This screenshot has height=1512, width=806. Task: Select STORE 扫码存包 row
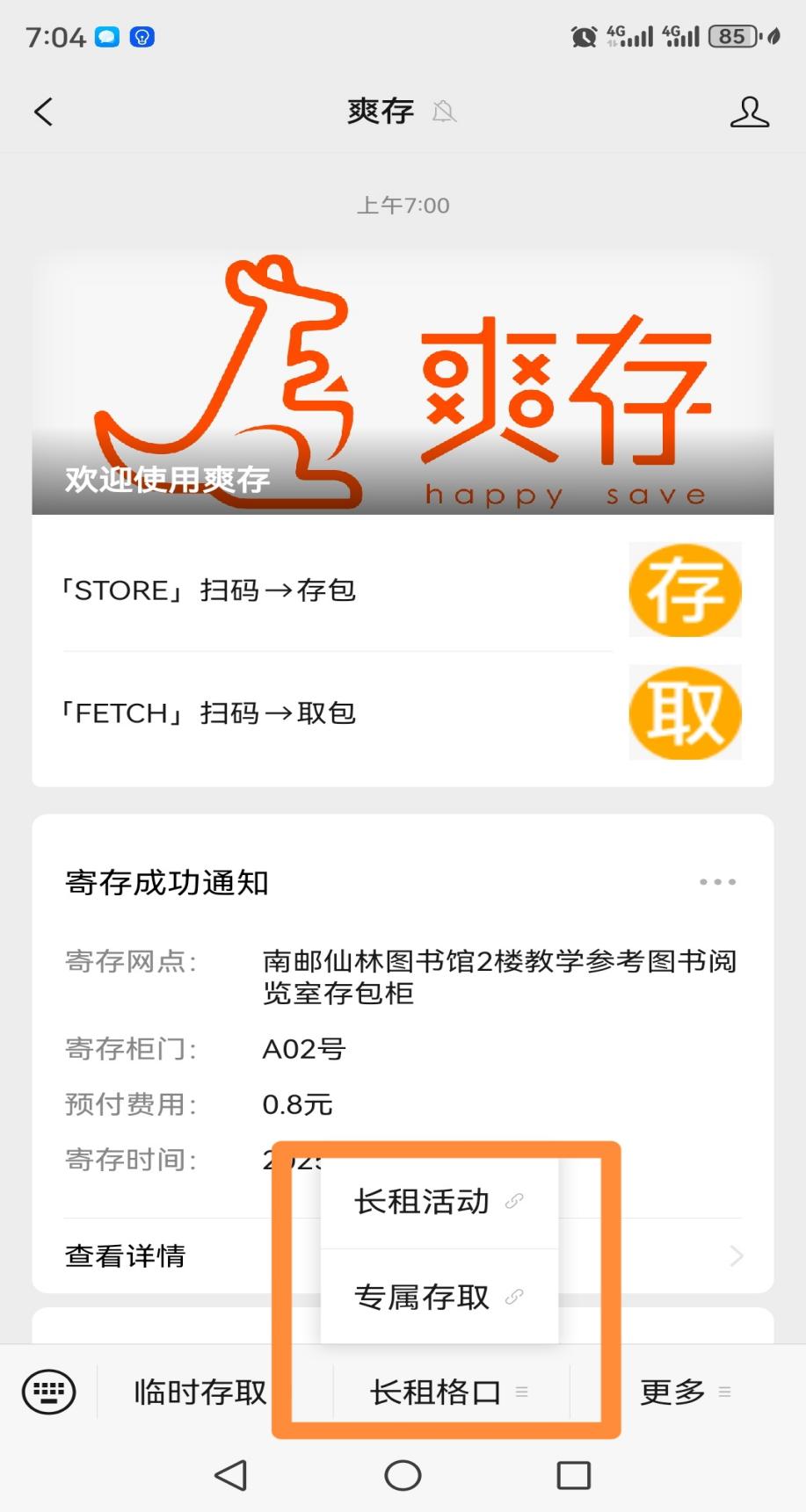(403, 590)
